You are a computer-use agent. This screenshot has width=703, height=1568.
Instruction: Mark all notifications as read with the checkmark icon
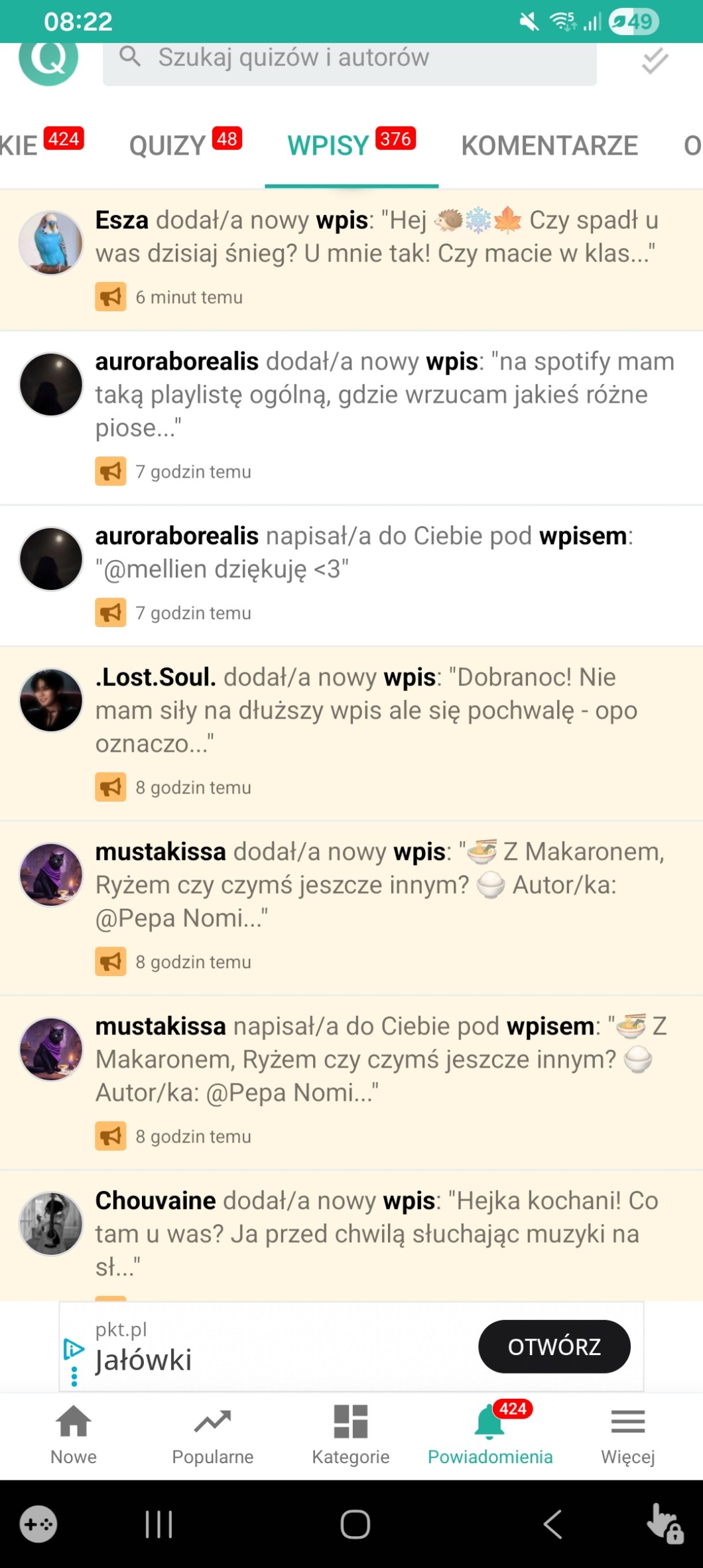(655, 60)
